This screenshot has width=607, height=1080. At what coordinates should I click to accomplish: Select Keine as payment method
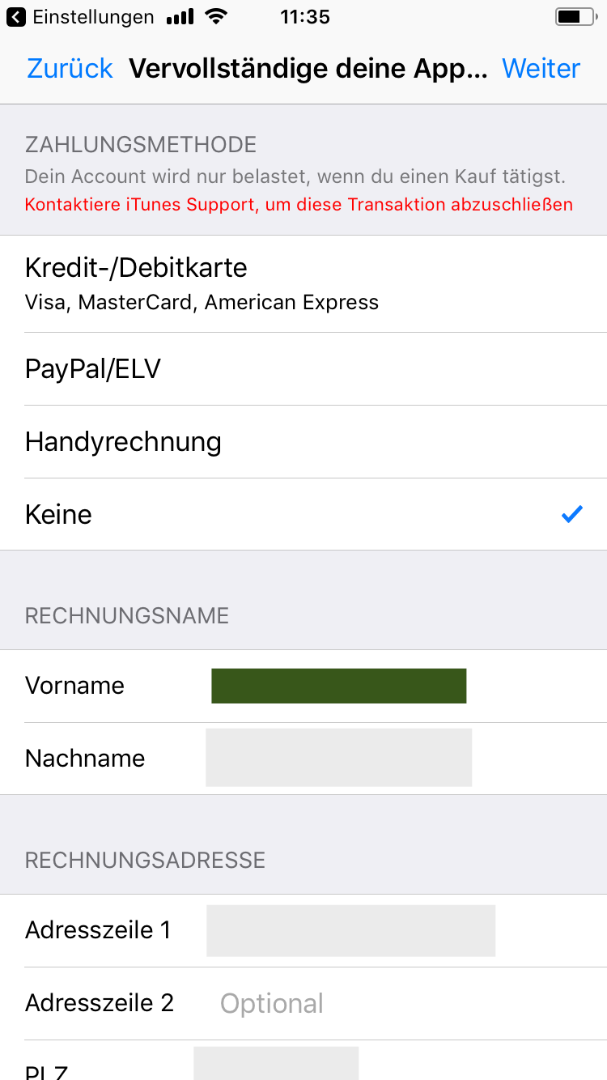click(x=303, y=515)
